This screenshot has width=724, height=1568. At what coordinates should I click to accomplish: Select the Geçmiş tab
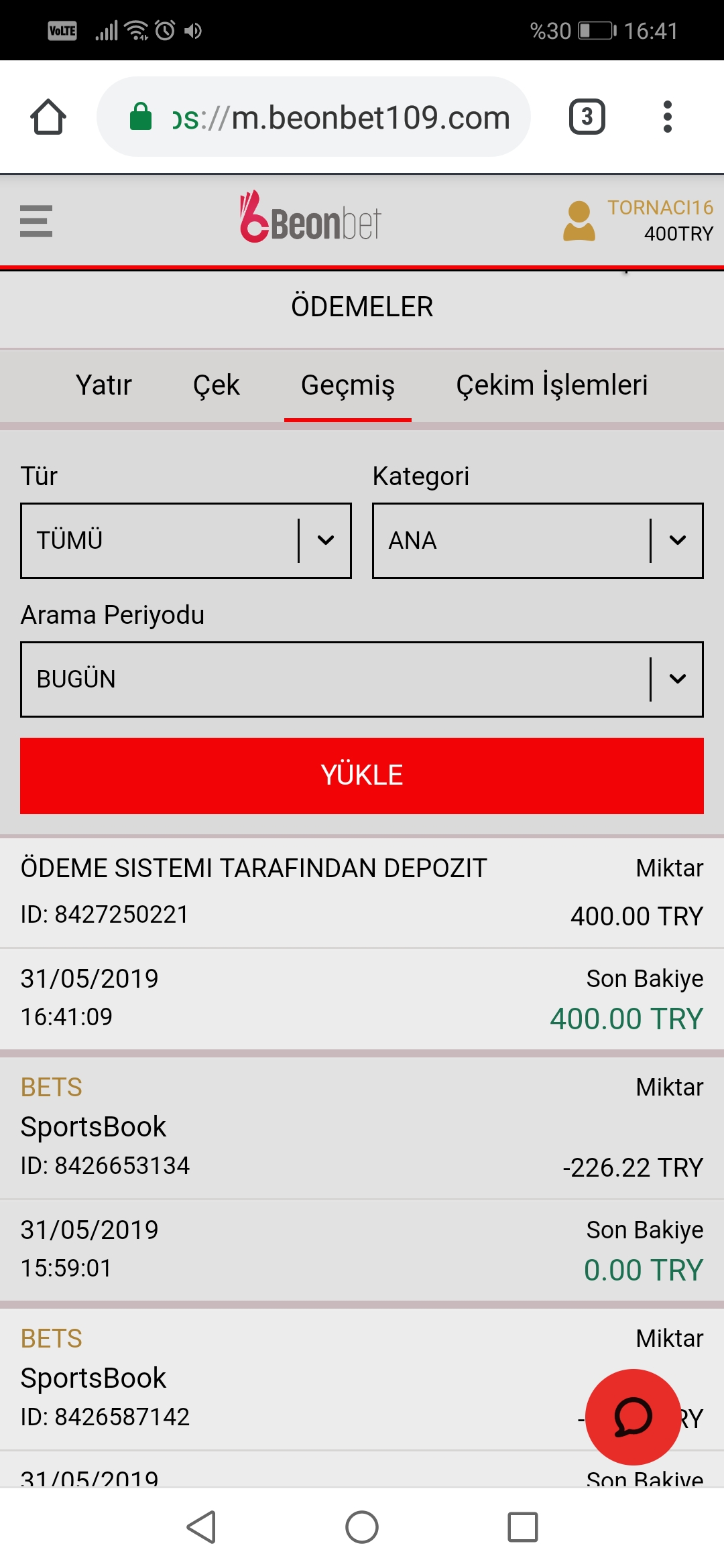[x=348, y=385]
